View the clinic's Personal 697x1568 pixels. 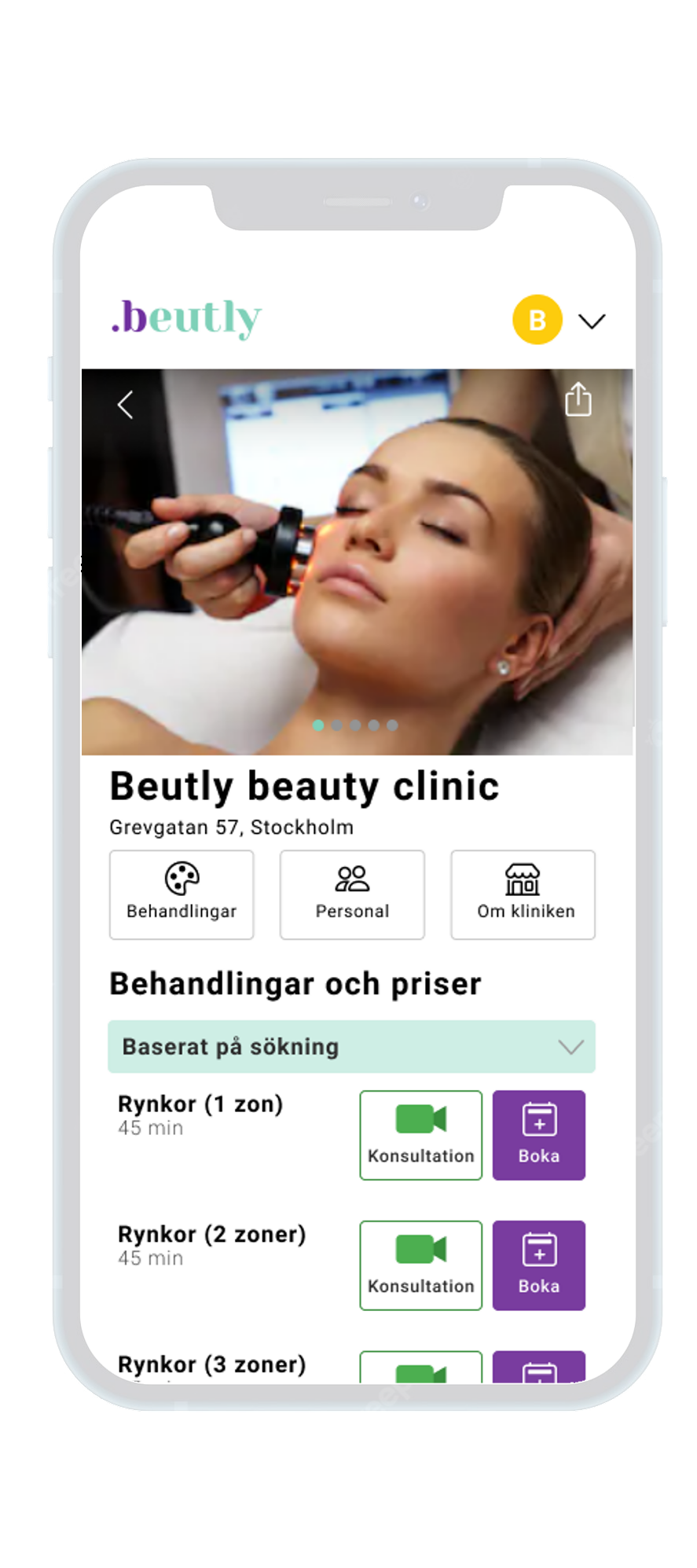[352, 894]
